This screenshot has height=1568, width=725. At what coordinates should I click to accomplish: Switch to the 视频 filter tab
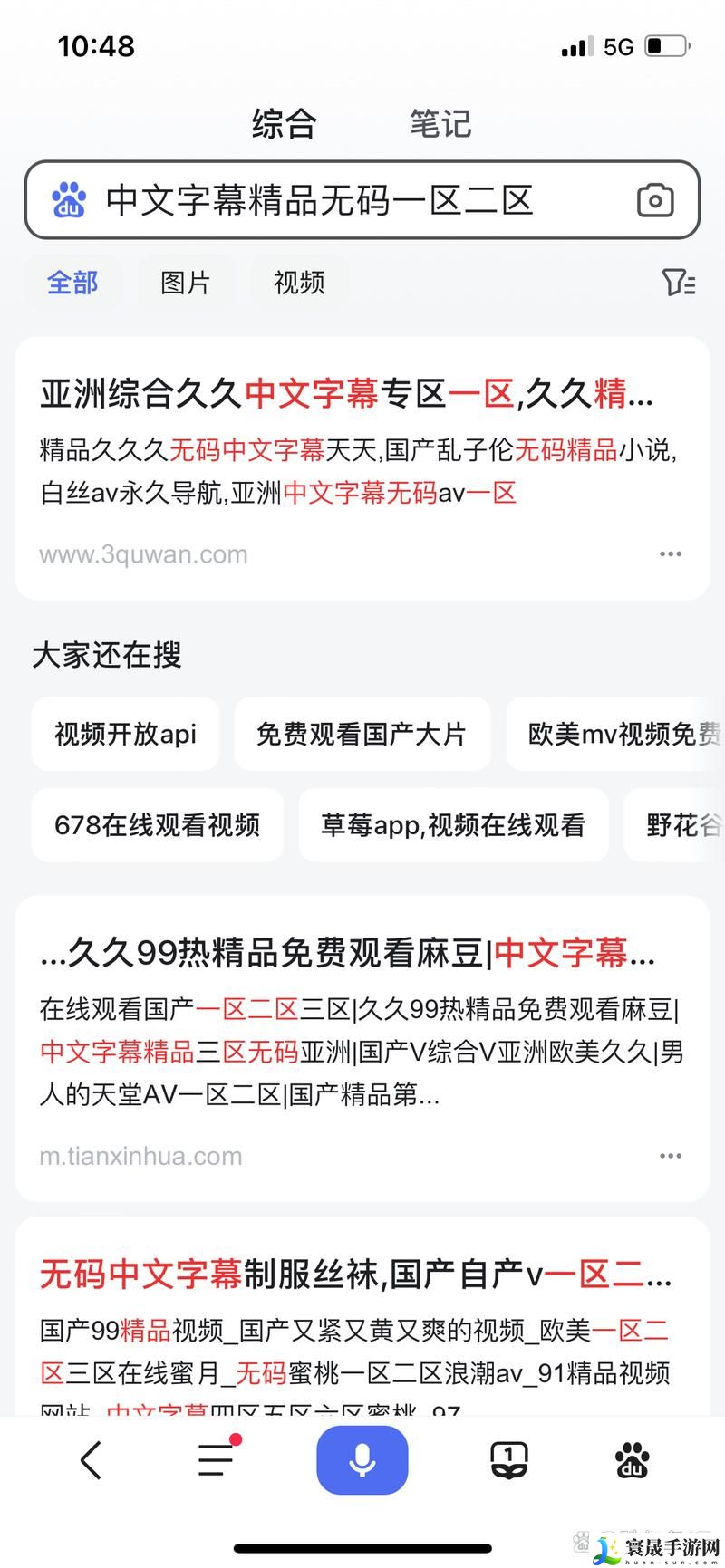[x=299, y=283]
